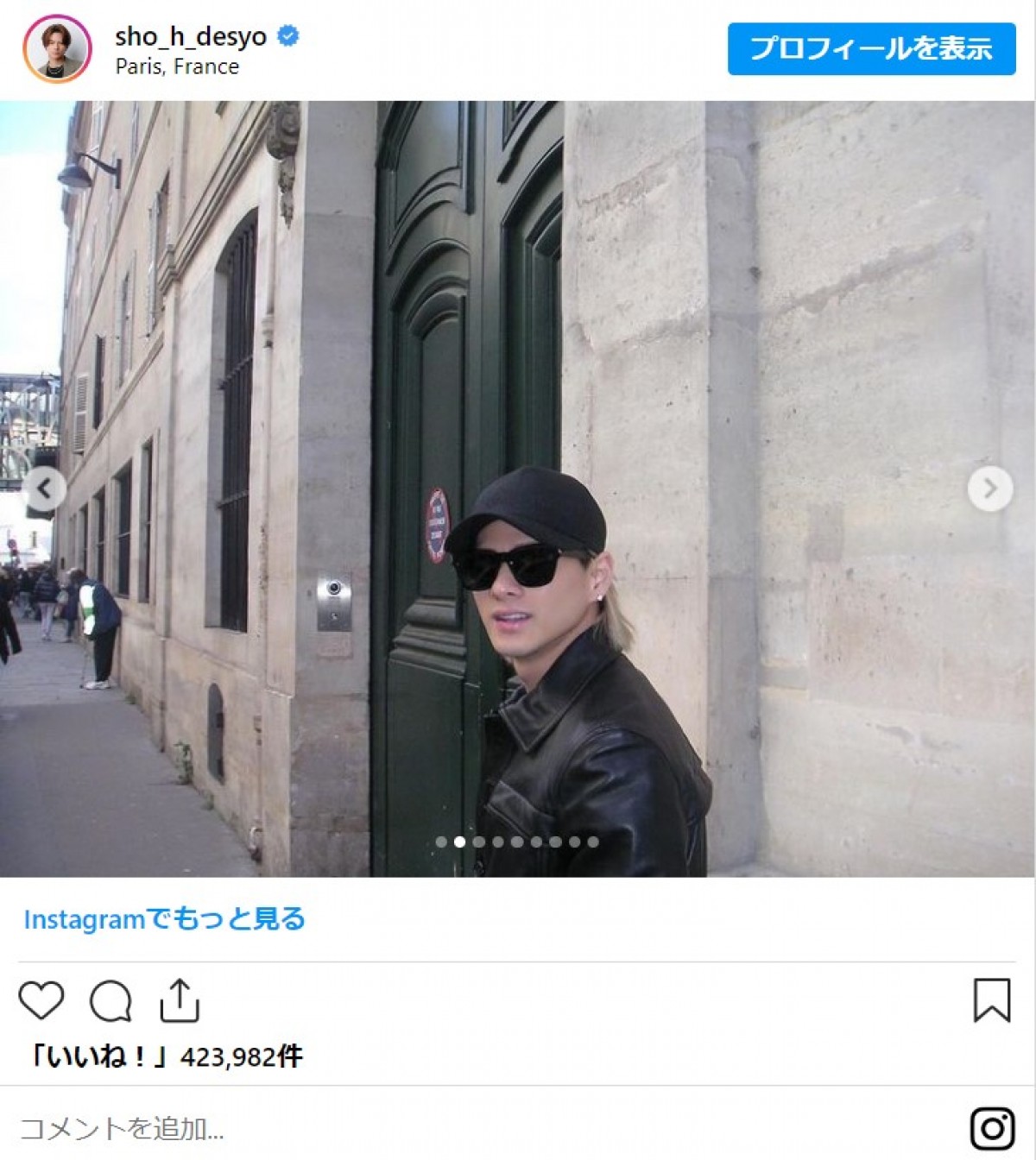Open the Instagram logo icon
Image resolution: width=1036 pixels, height=1160 pixels.
(x=991, y=1128)
